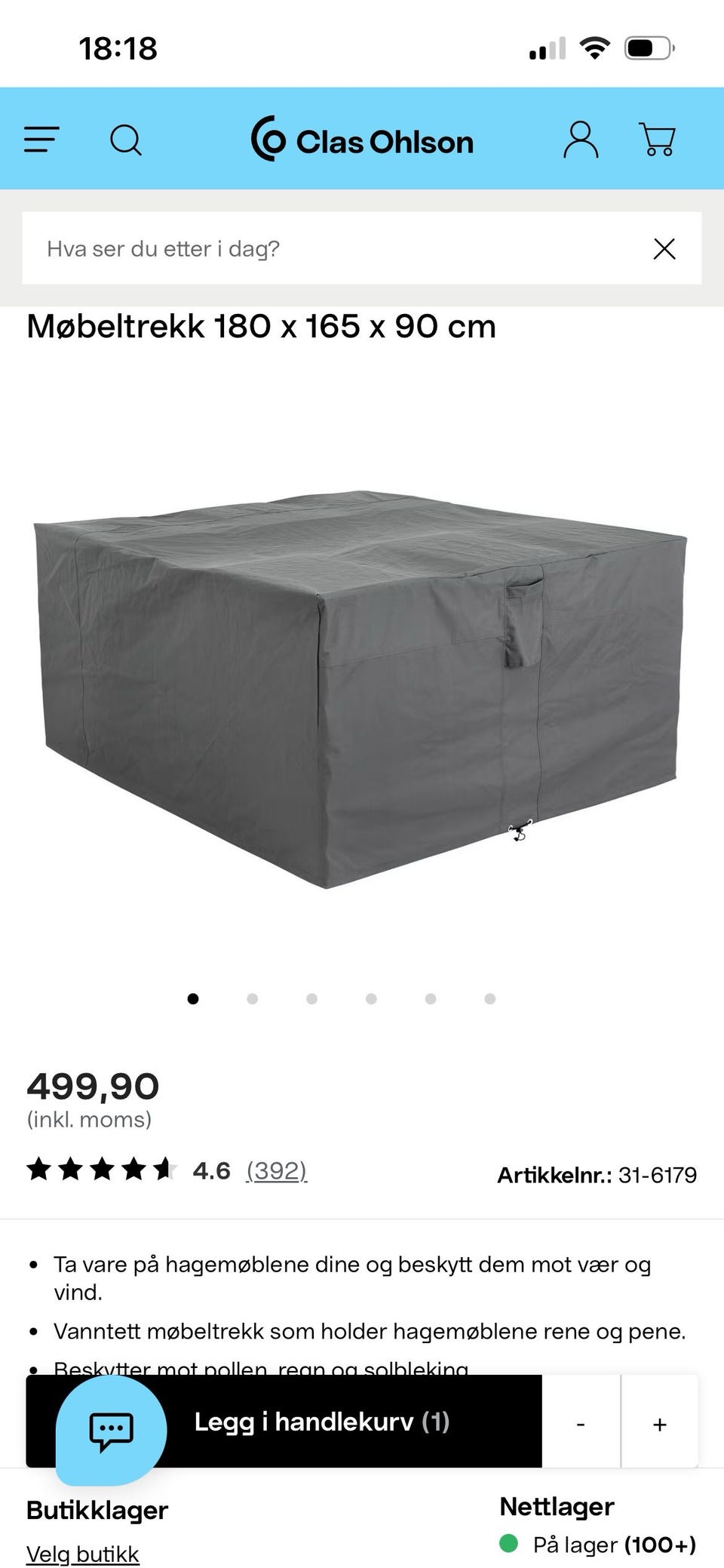Open the hamburger menu
This screenshot has width=724, height=1568.
pyautogui.click(x=41, y=140)
